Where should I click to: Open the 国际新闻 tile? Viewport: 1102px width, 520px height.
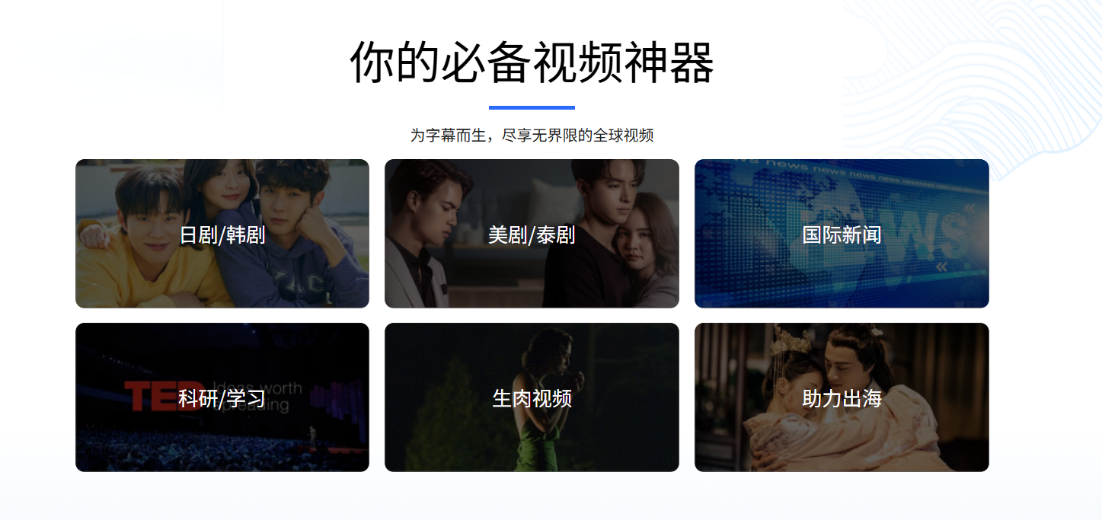click(841, 234)
